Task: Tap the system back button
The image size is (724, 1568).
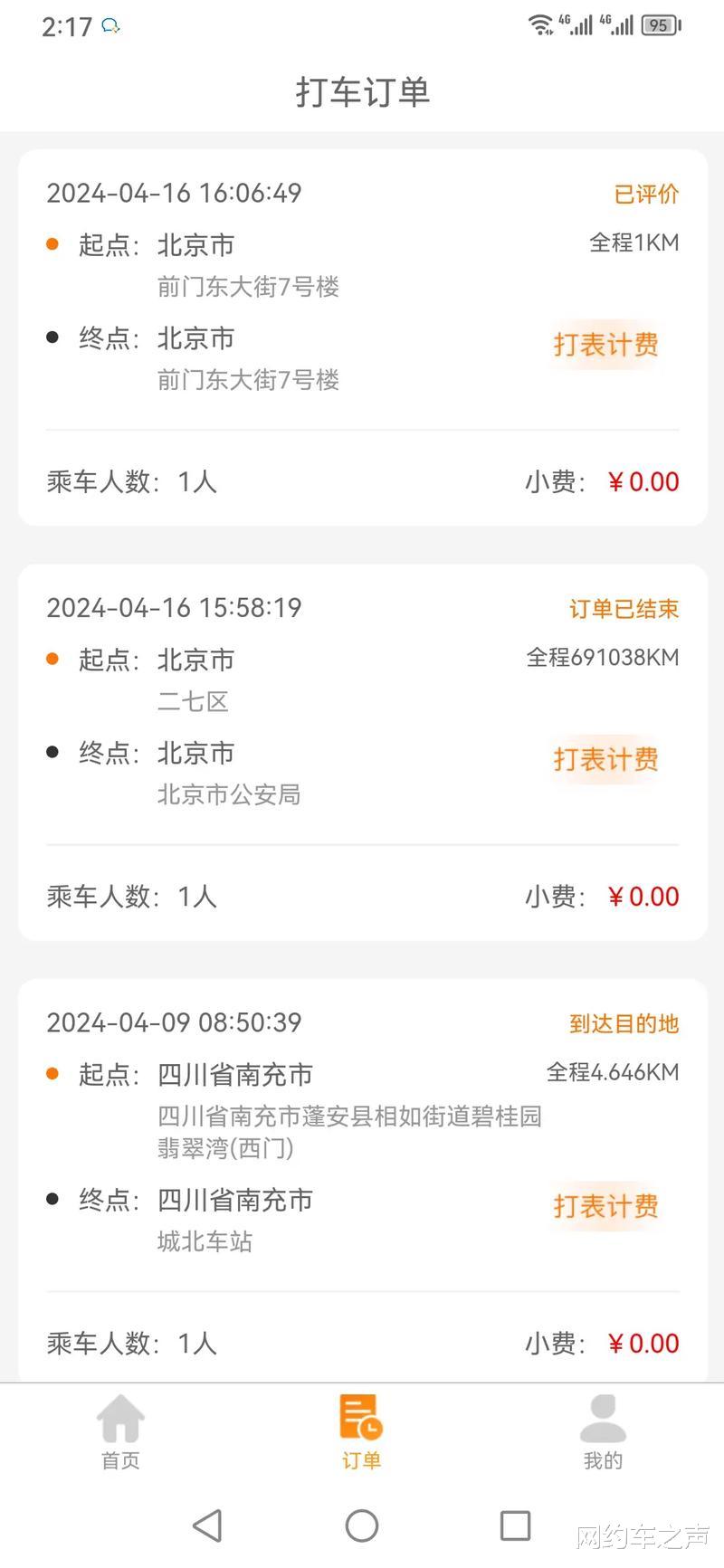Action: click(x=208, y=1525)
